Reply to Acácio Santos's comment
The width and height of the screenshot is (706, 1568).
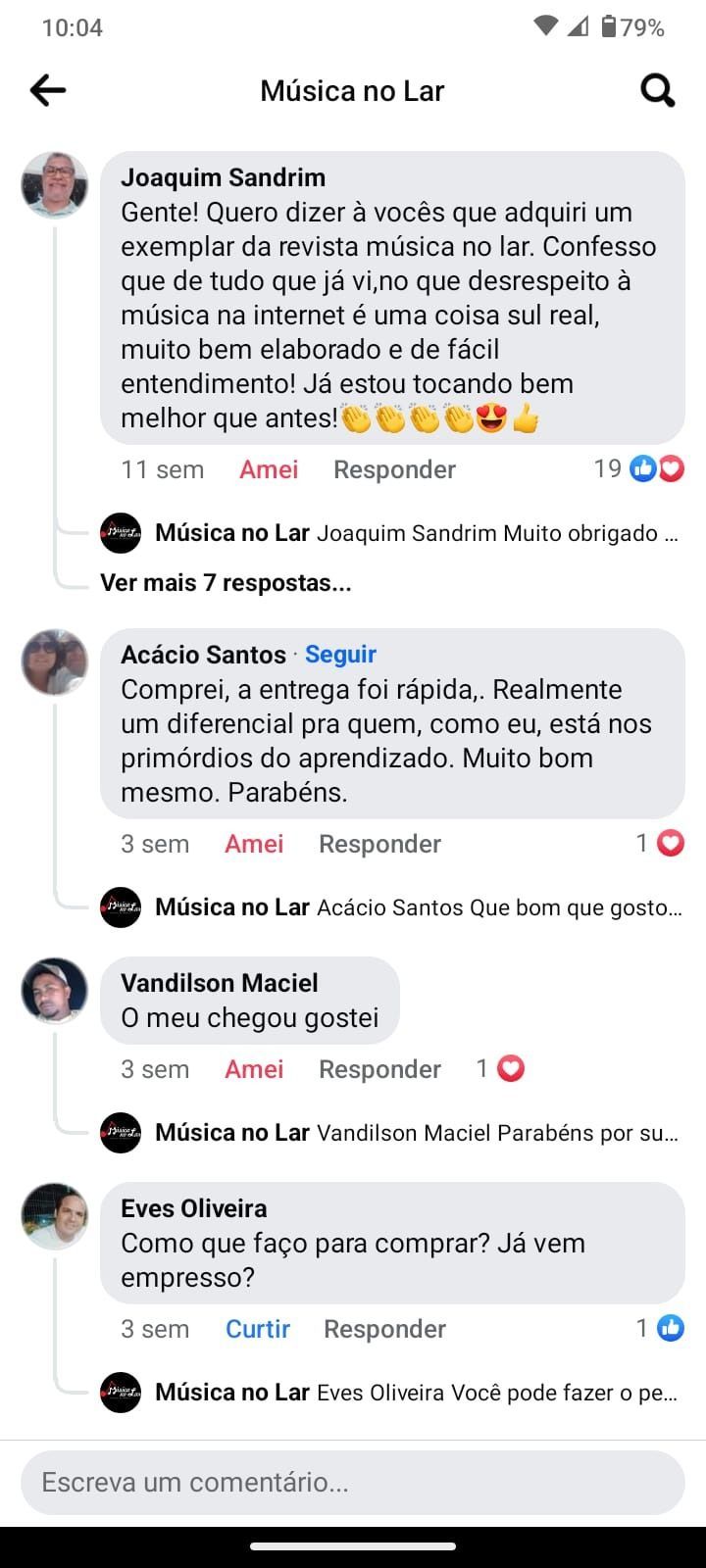pyautogui.click(x=379, y=844)
